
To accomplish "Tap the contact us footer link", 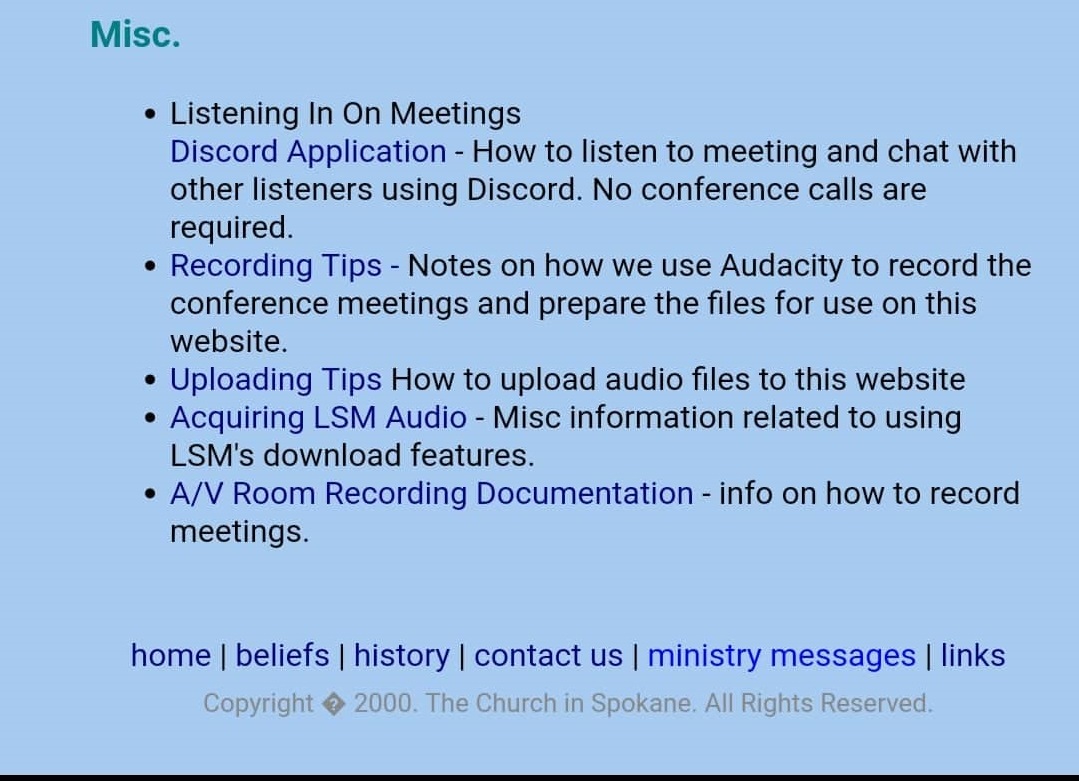I will pos(548,656).
